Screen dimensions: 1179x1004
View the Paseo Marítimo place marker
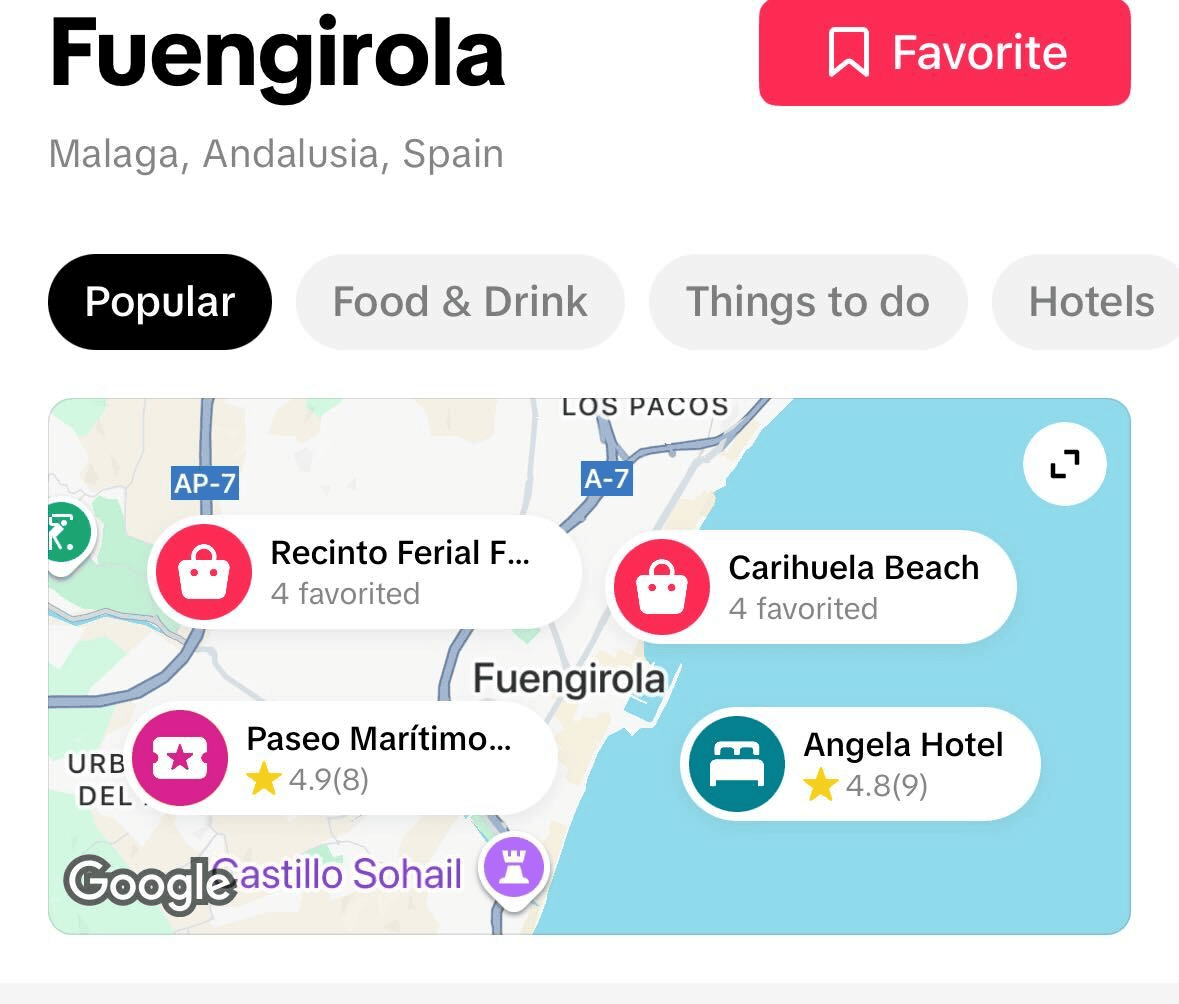tap(345, 758)
